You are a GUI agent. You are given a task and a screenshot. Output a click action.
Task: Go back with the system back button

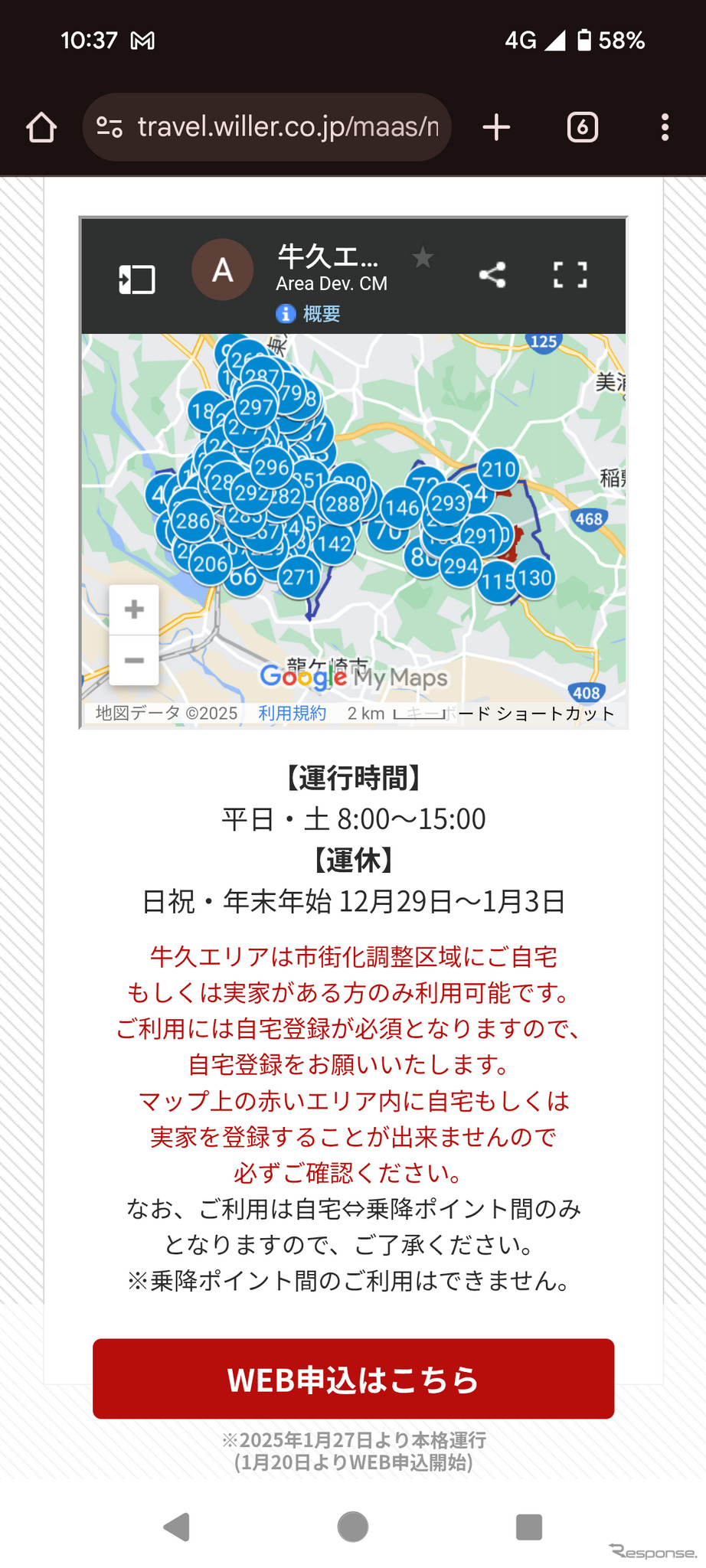pos(177,1527)
